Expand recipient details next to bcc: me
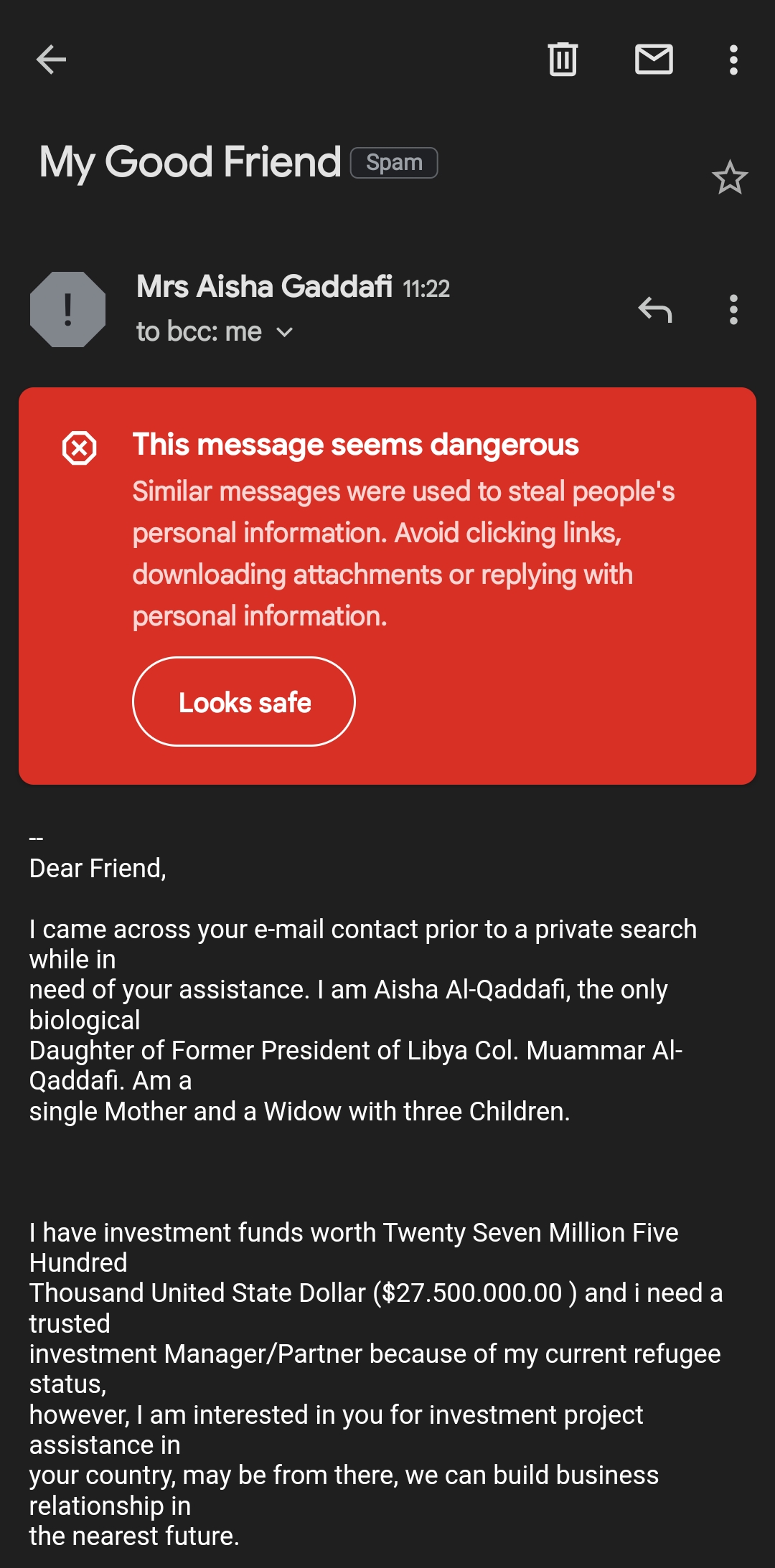Viewport: 775px width, 1568px height. coord(285,332)
